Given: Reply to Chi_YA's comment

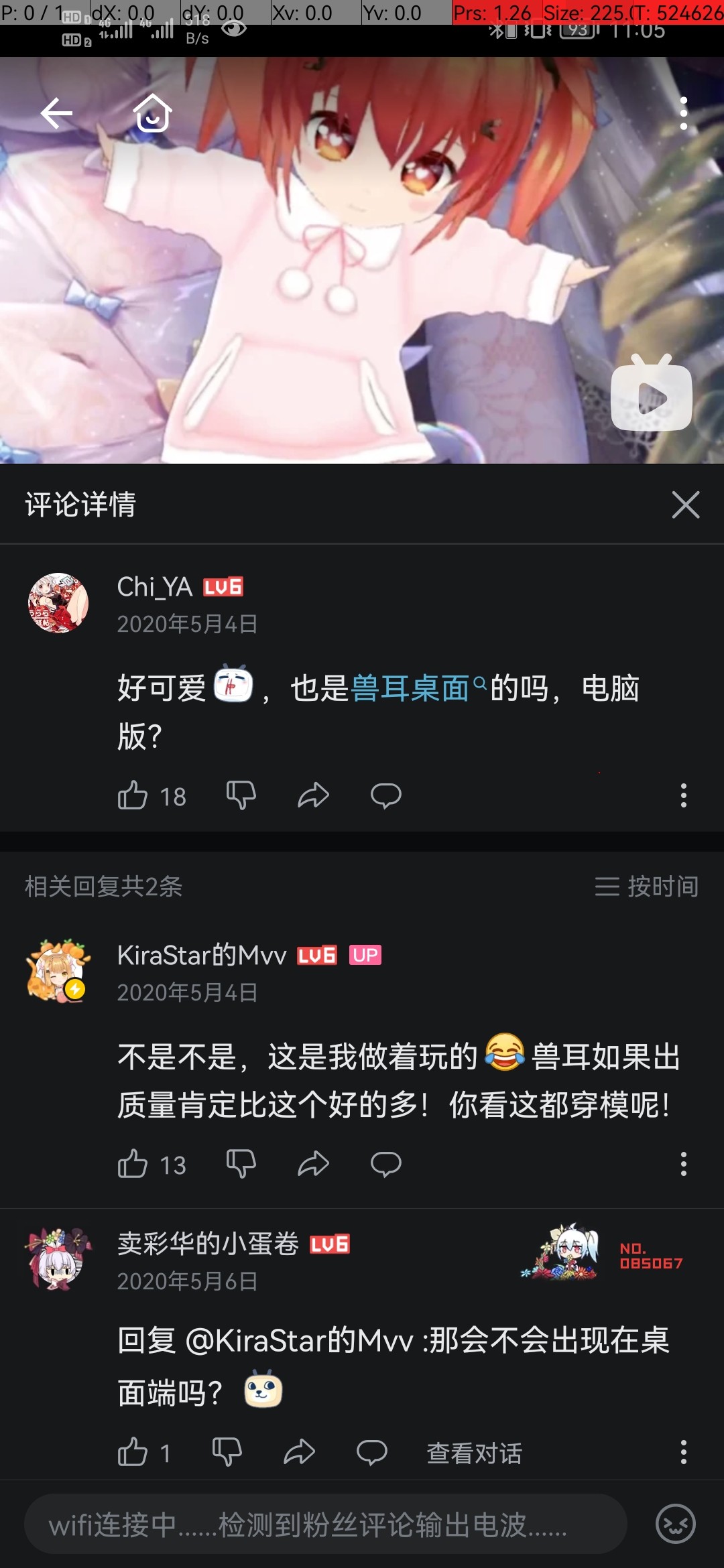Looking at the screenshot, I should 386,795.
